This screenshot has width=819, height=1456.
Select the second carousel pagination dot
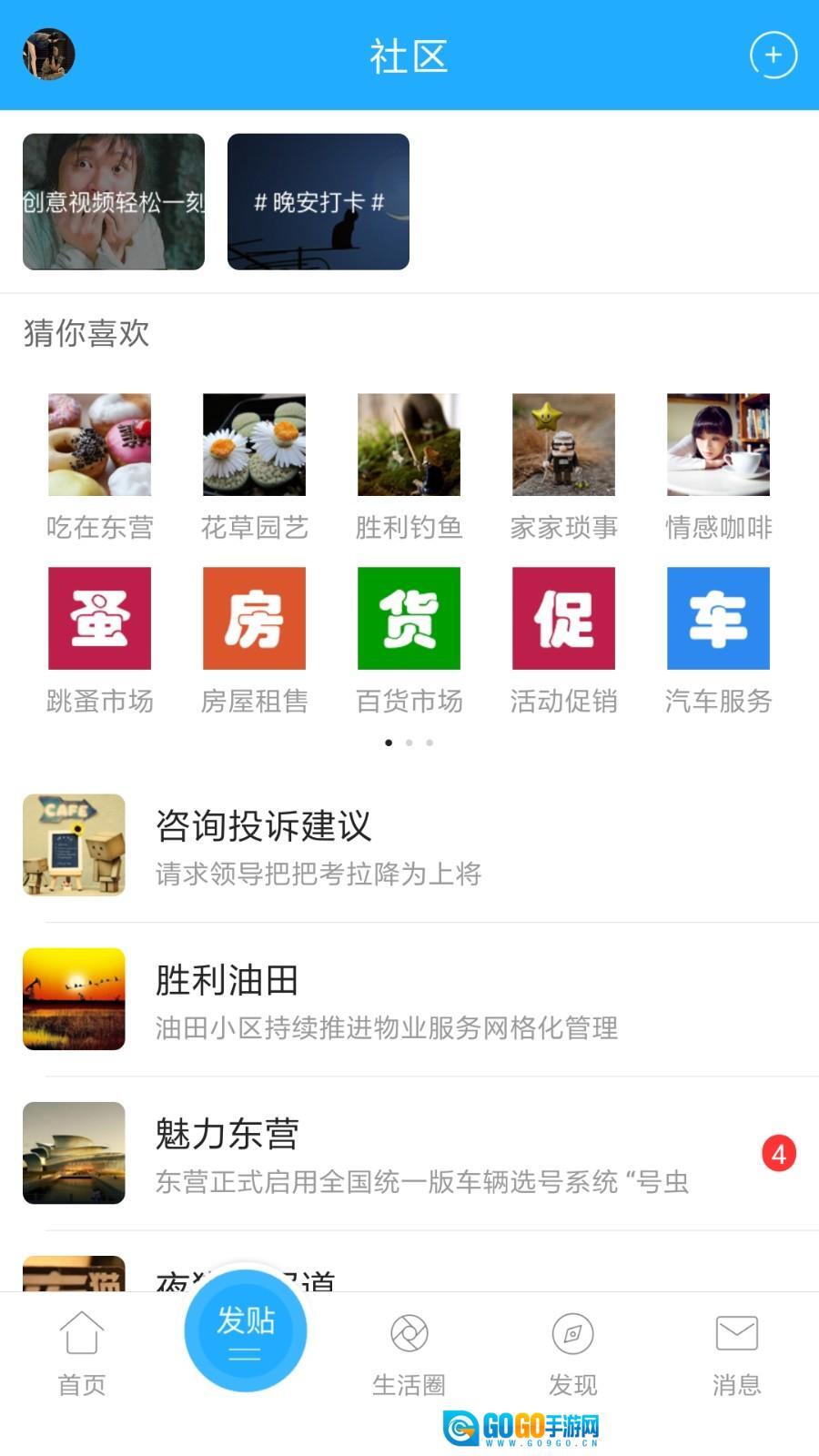coord(409,742)
